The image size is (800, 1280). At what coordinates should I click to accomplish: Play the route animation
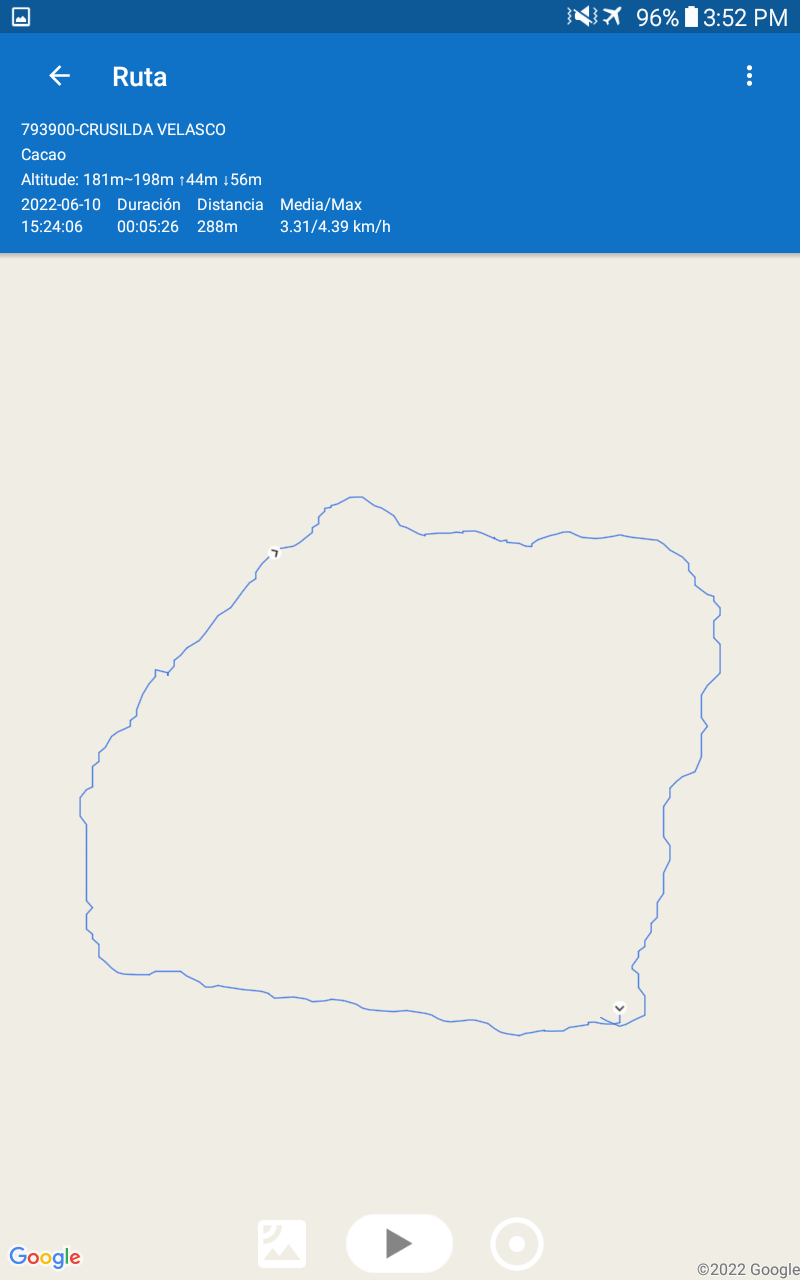tap(399, 1243)
